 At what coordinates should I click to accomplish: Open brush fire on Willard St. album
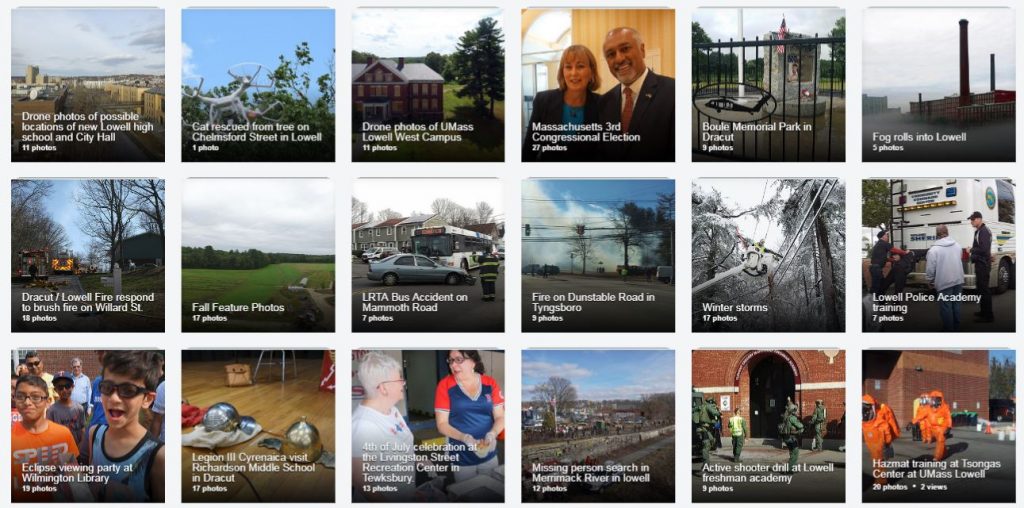(x=87, y=255)
